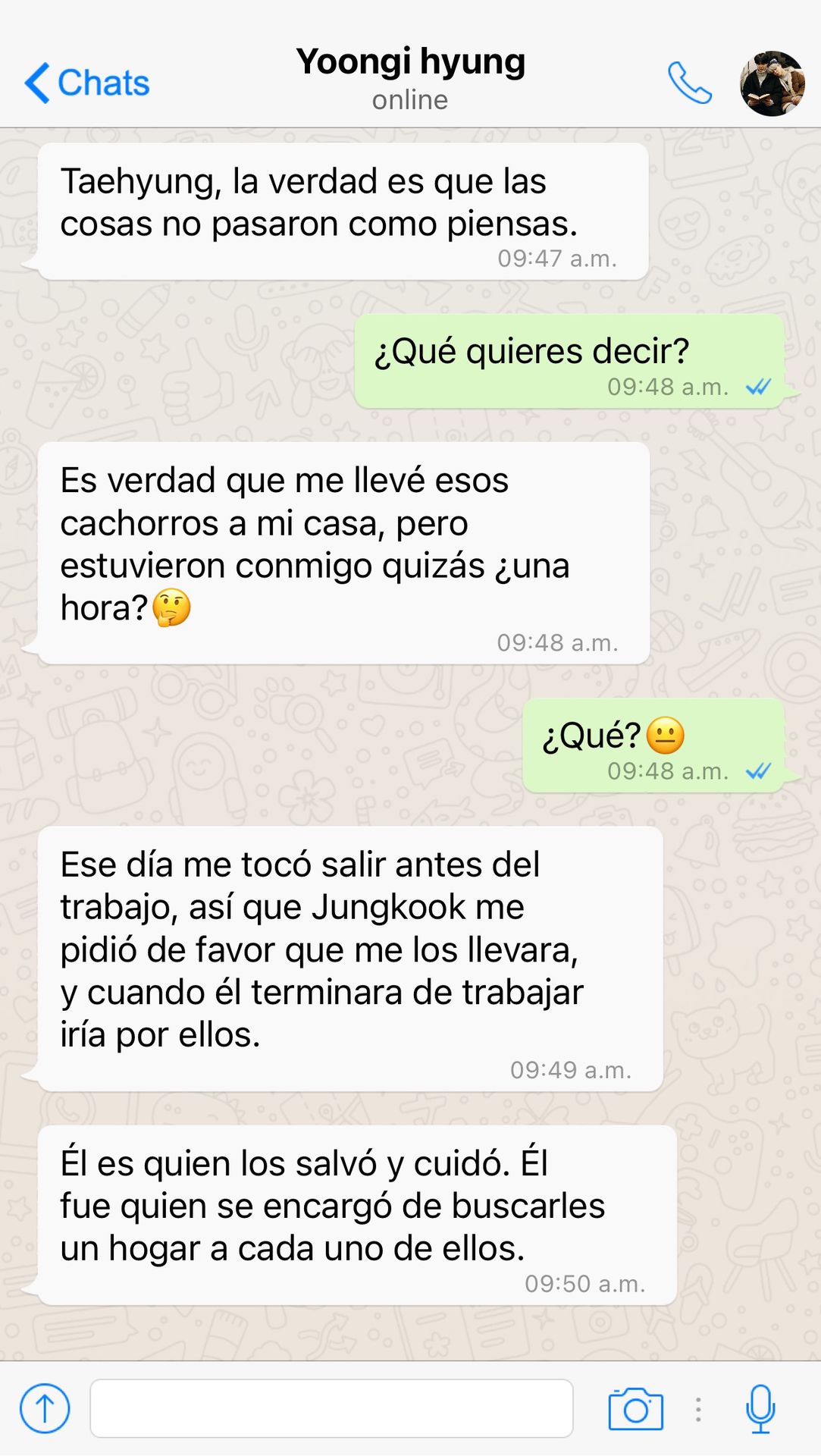The width and height of the screenshot is (821, 1456).
Task: Focus the message text field
Action: click(331, 1409)
